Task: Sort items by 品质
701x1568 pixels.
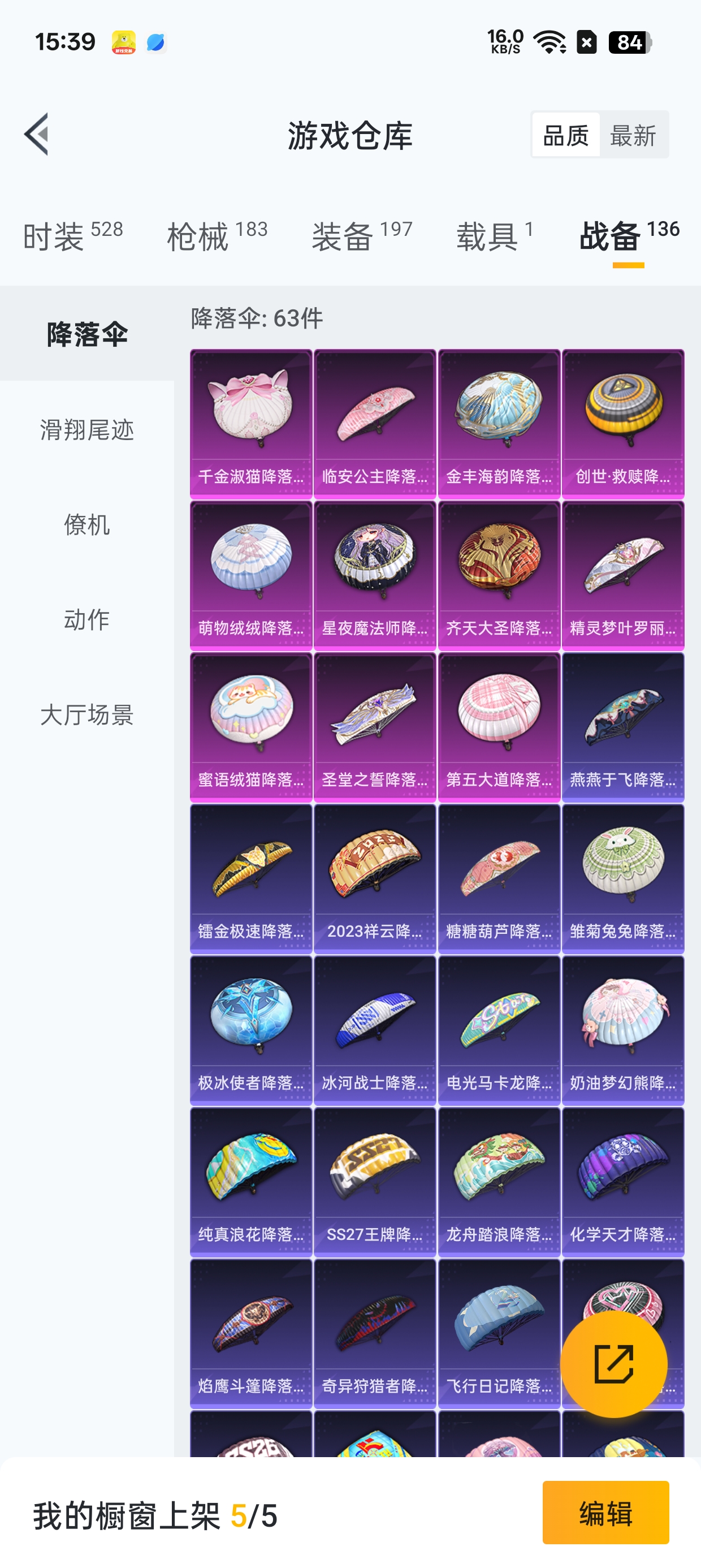Action: (565, 135)
